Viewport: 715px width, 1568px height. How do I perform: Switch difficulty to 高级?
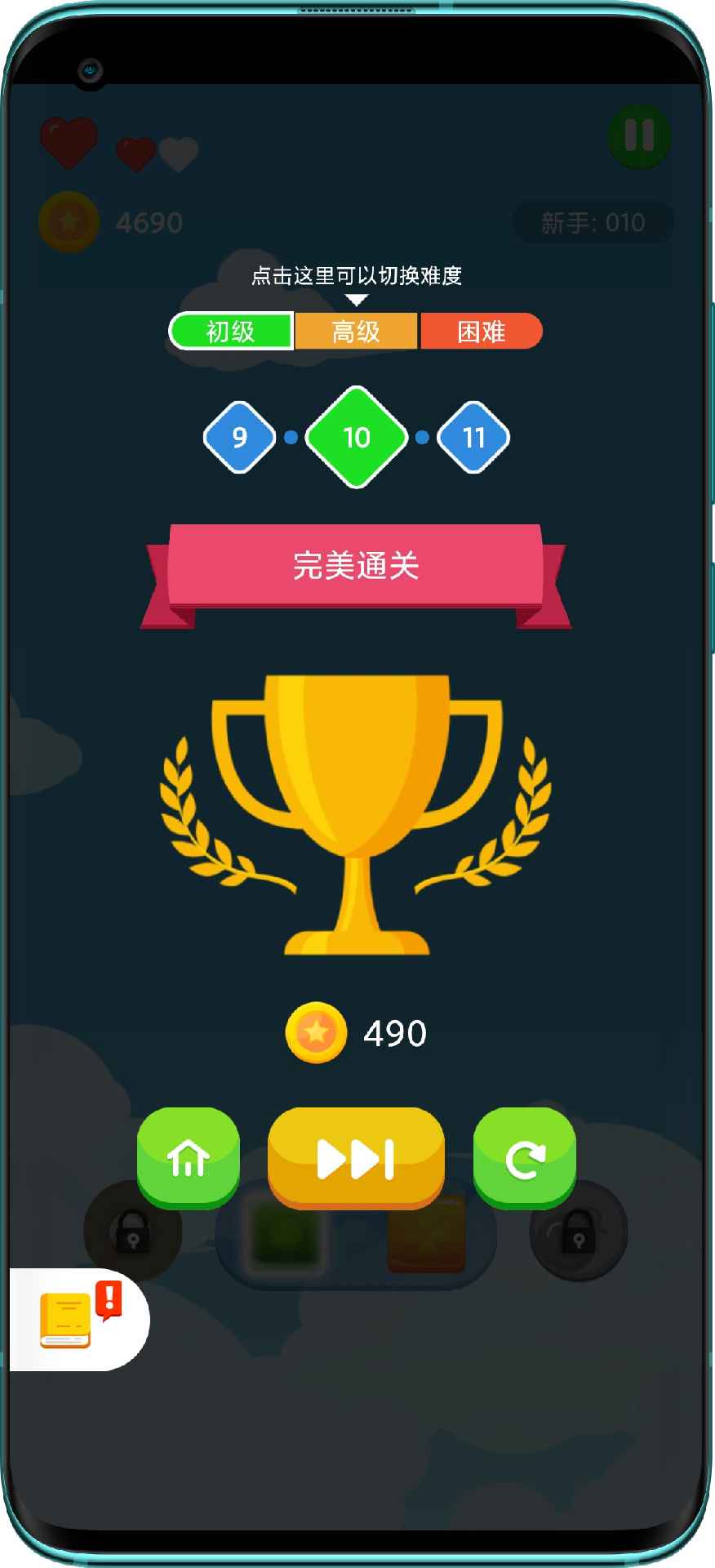(356, 332)
